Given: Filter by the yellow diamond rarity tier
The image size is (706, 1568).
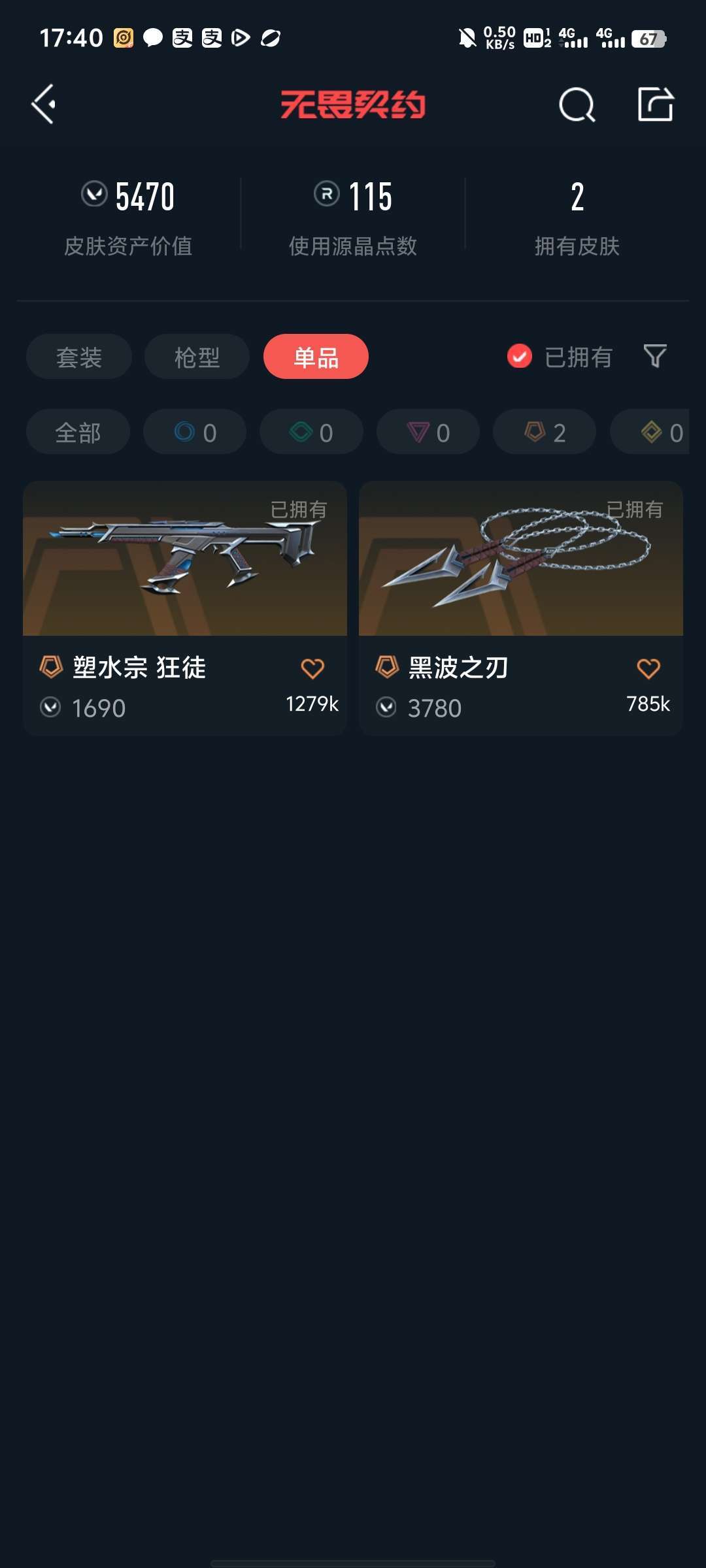Looking at the screenshot, I should click(x=654, y=433).
